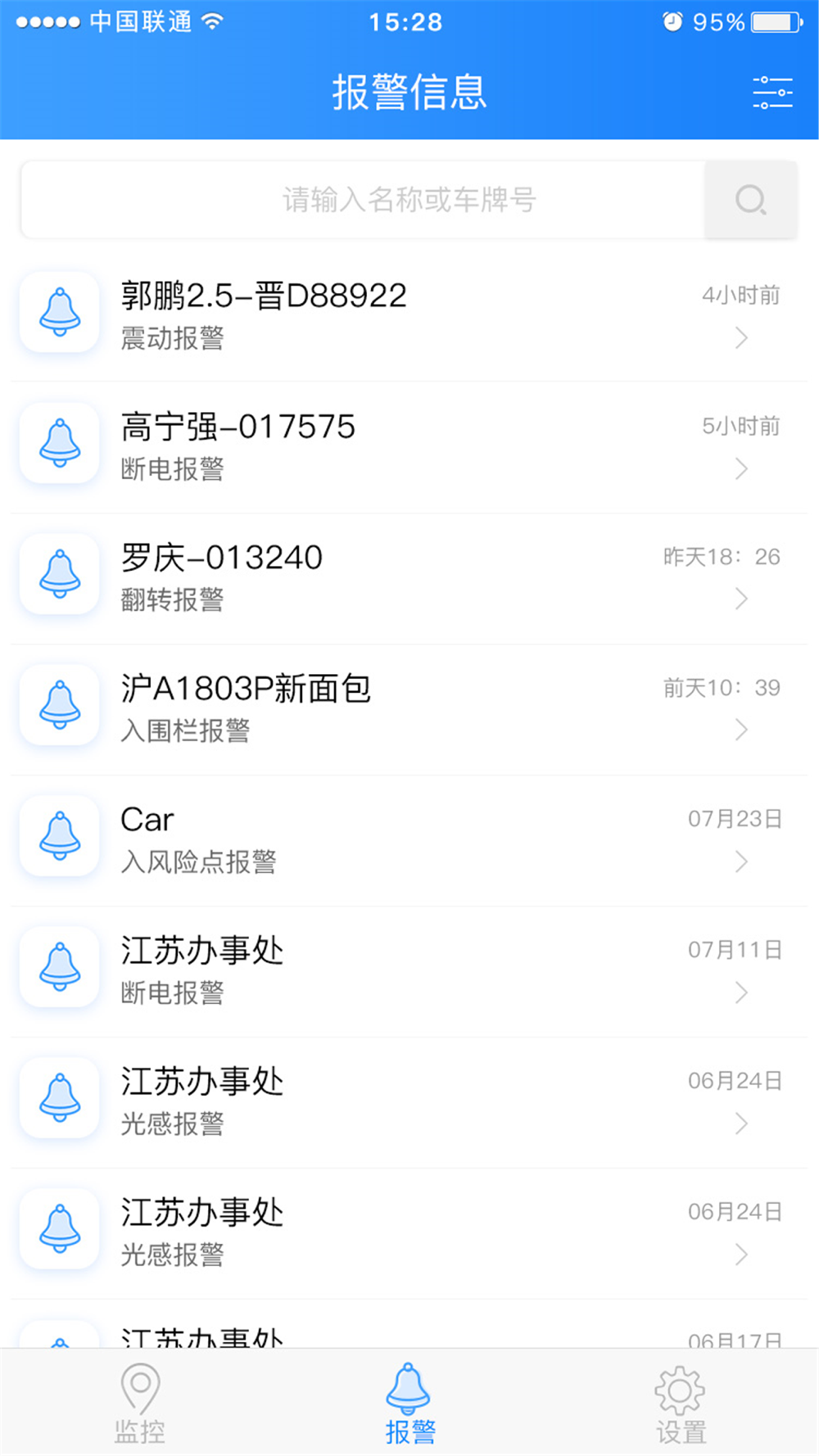Go to the 设置 tab

click(x=680, y=1404)
